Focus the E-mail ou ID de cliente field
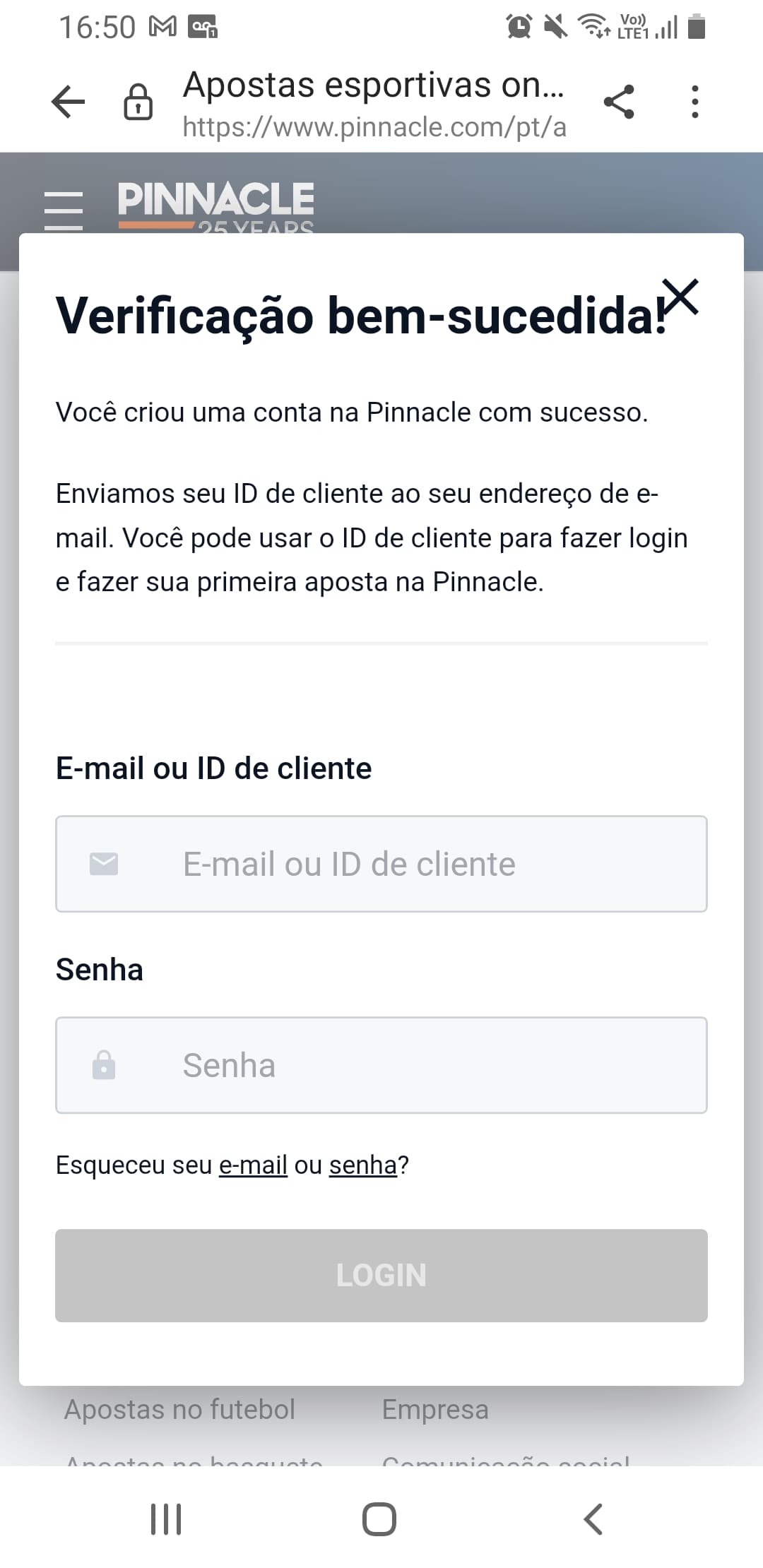 tap(381, 864)
